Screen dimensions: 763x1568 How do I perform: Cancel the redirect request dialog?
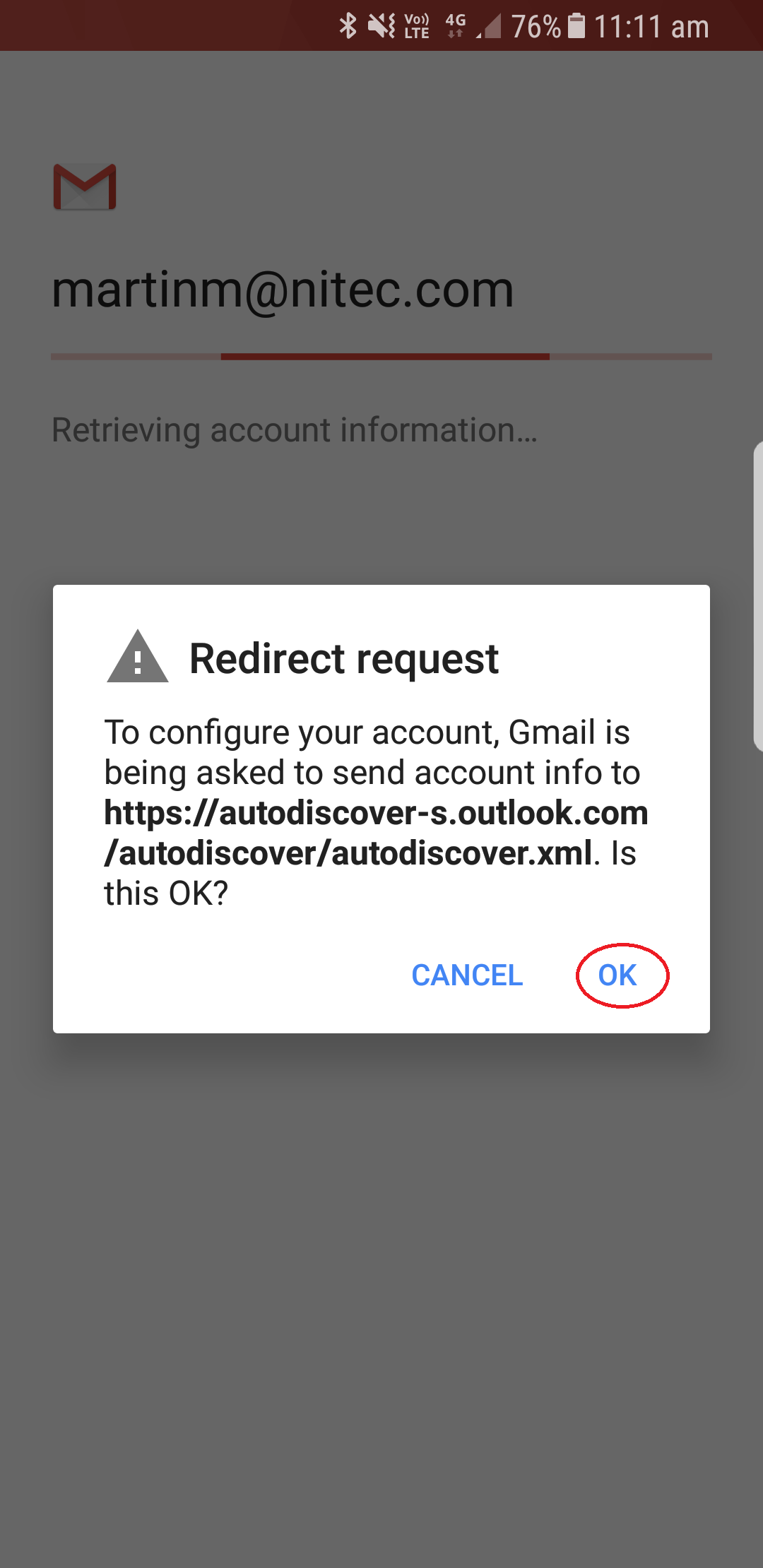tap(467, 975)
